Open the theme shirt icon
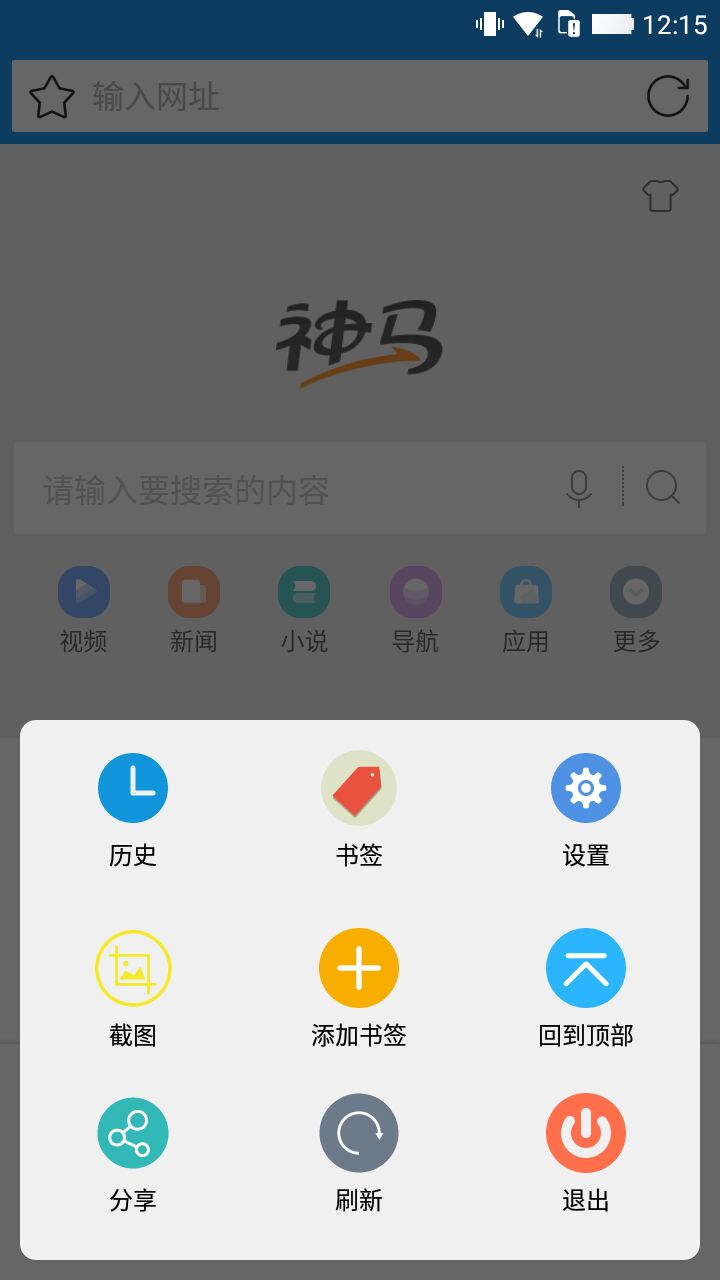 (660, 195)
